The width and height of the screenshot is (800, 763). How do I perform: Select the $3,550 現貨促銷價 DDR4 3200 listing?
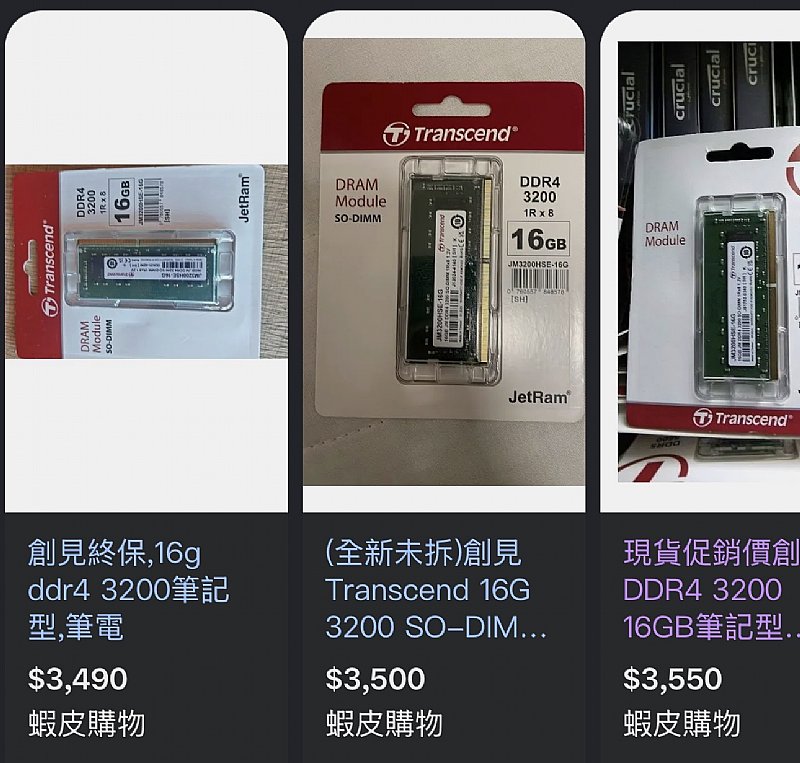coord(710,590)
